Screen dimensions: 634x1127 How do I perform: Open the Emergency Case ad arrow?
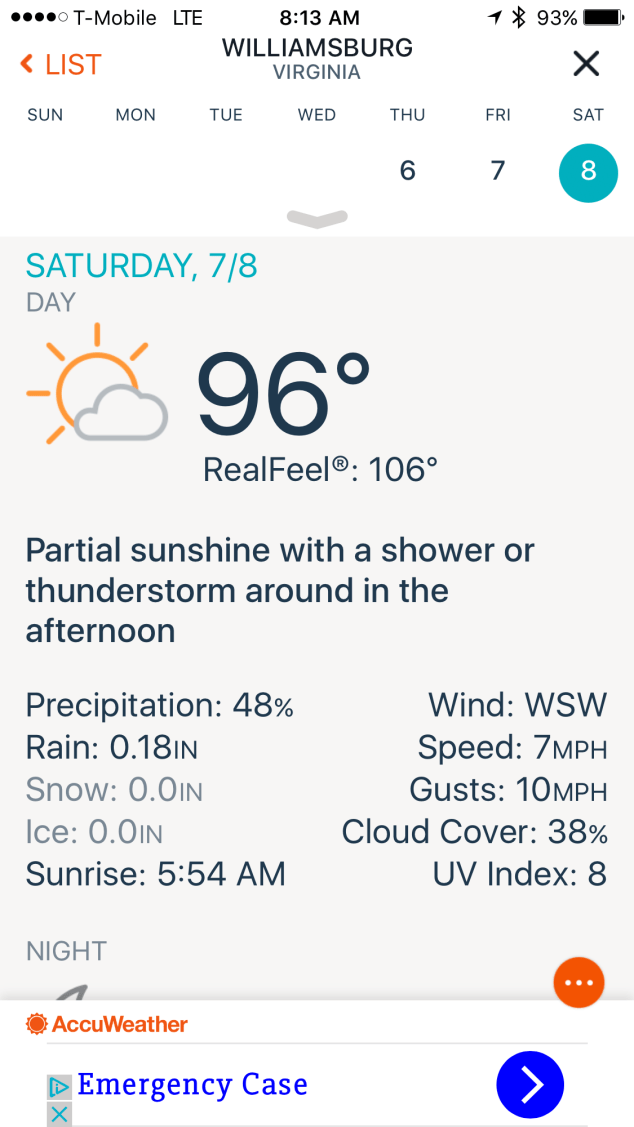(x=530, y=1085)
